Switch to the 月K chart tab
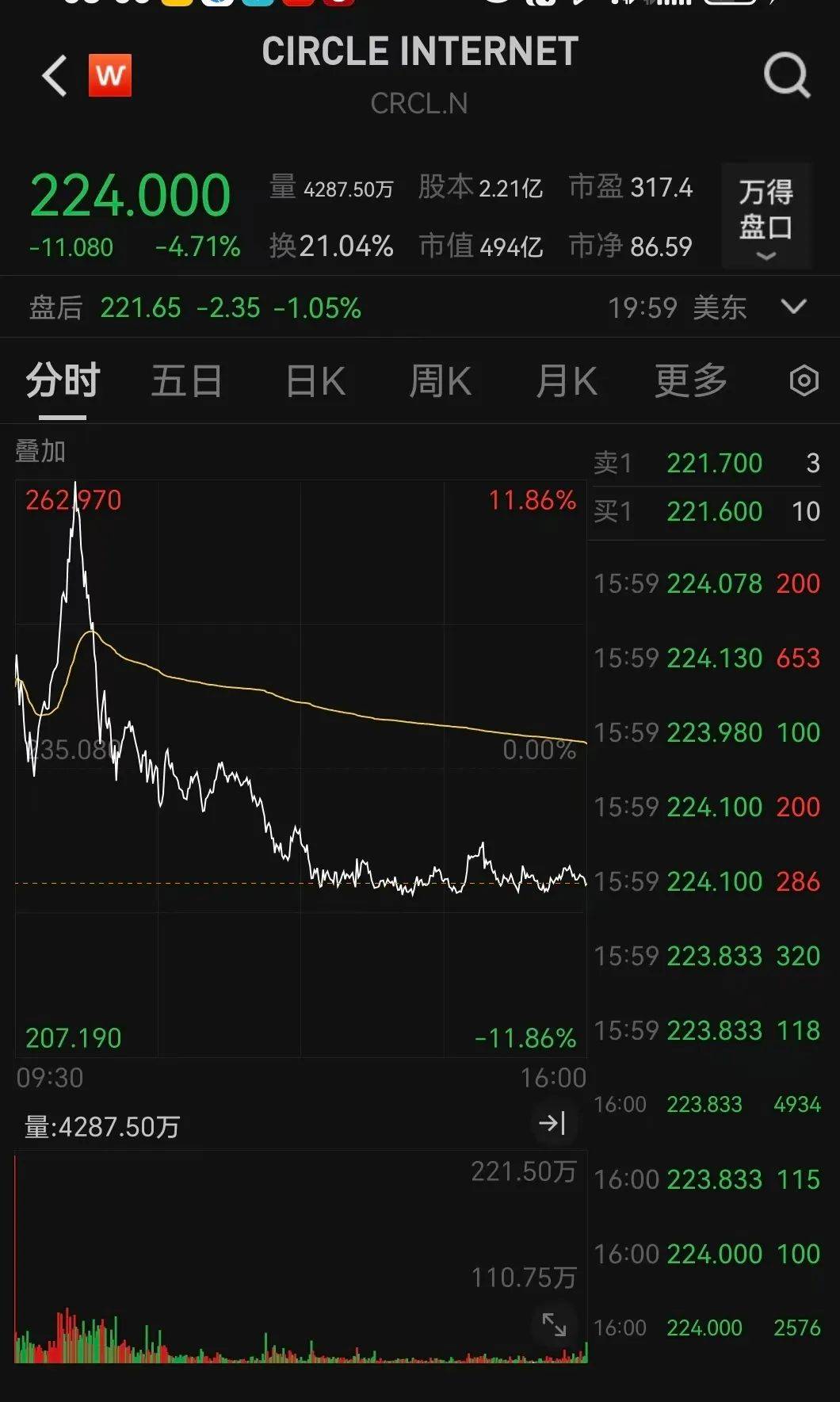The height and width of the screenshot is (1402, 840). pos(566,381)
